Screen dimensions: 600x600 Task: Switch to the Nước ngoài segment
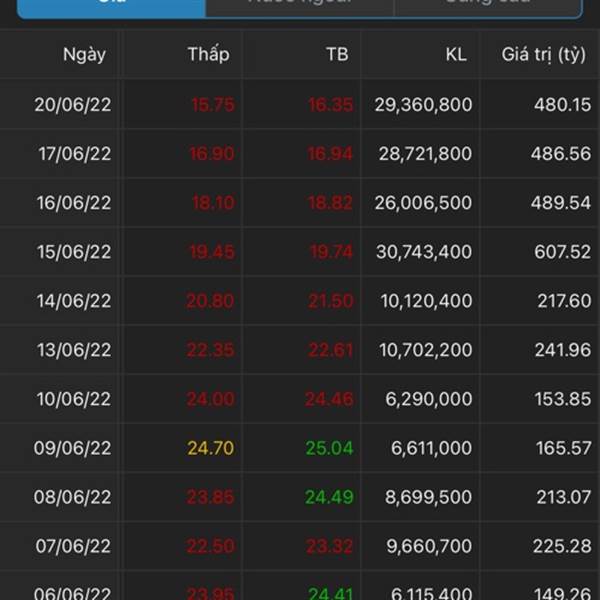pos(299,5)
